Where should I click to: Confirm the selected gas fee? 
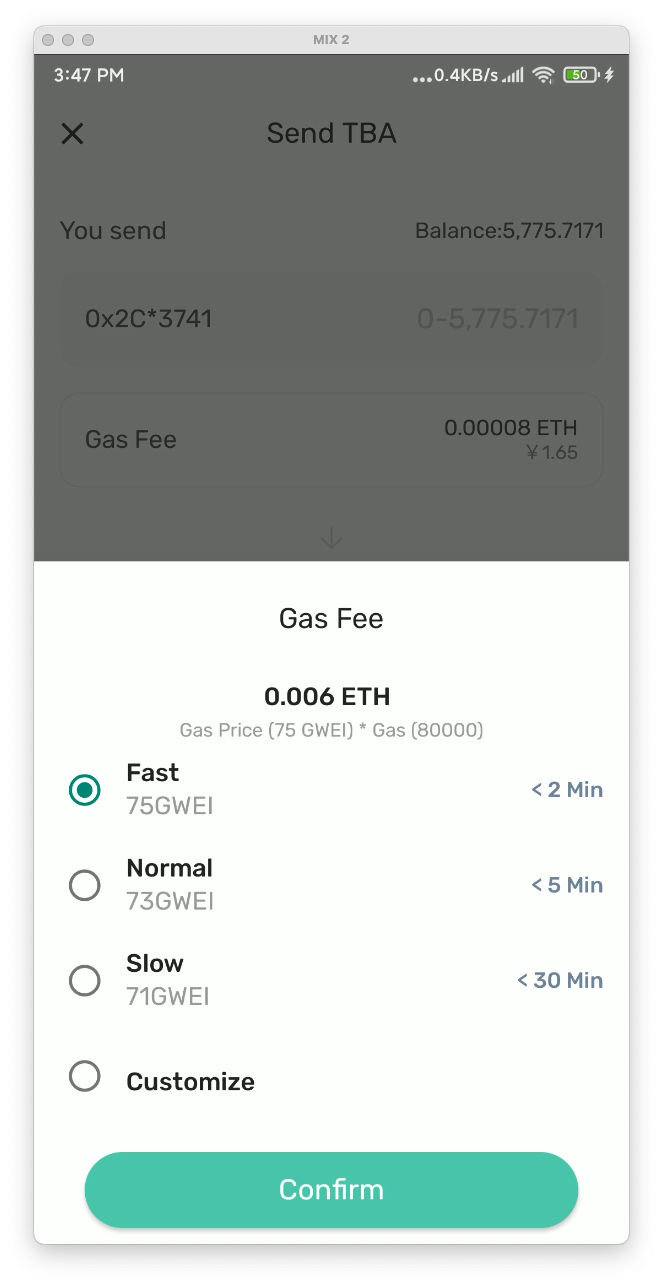(331, 1190)
